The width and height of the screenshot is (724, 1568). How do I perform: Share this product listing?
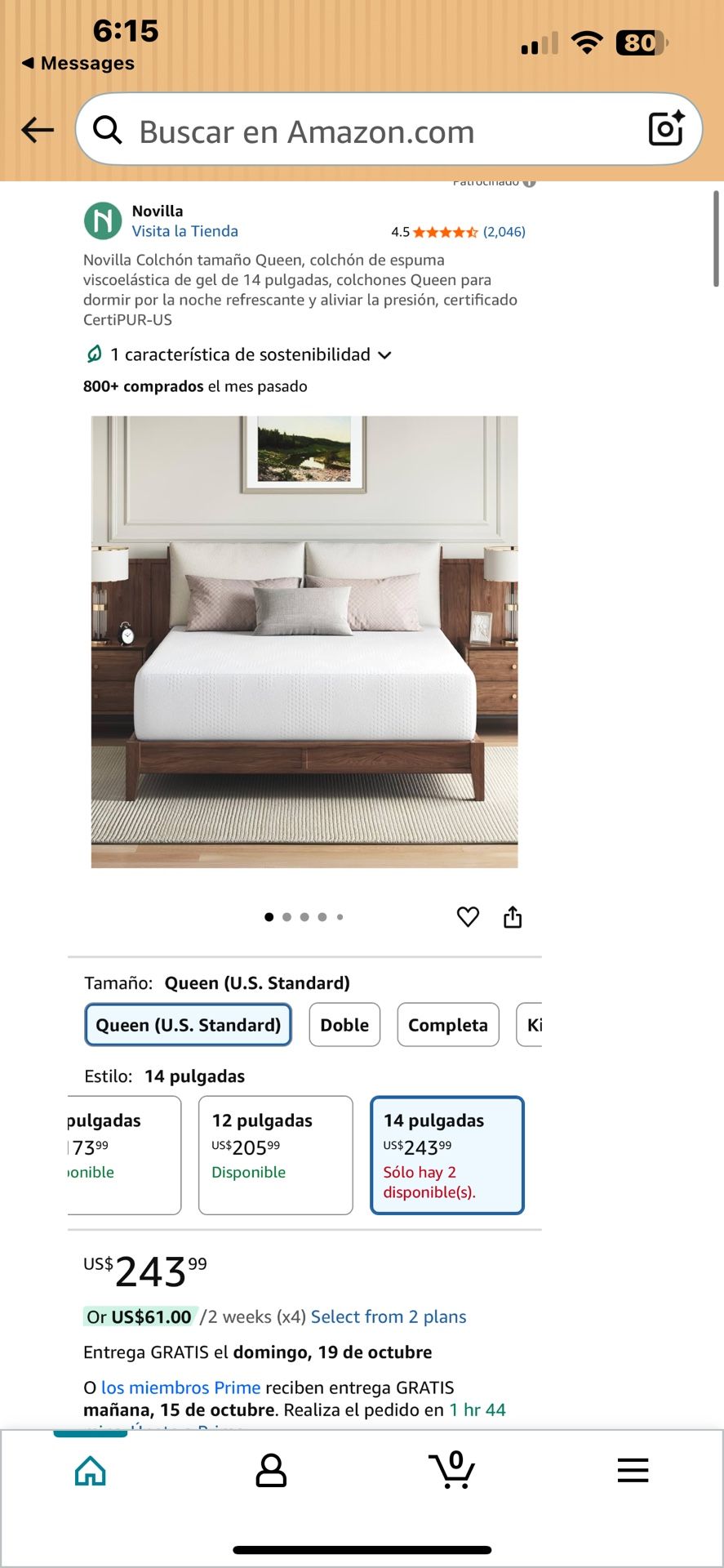(513, 917)
